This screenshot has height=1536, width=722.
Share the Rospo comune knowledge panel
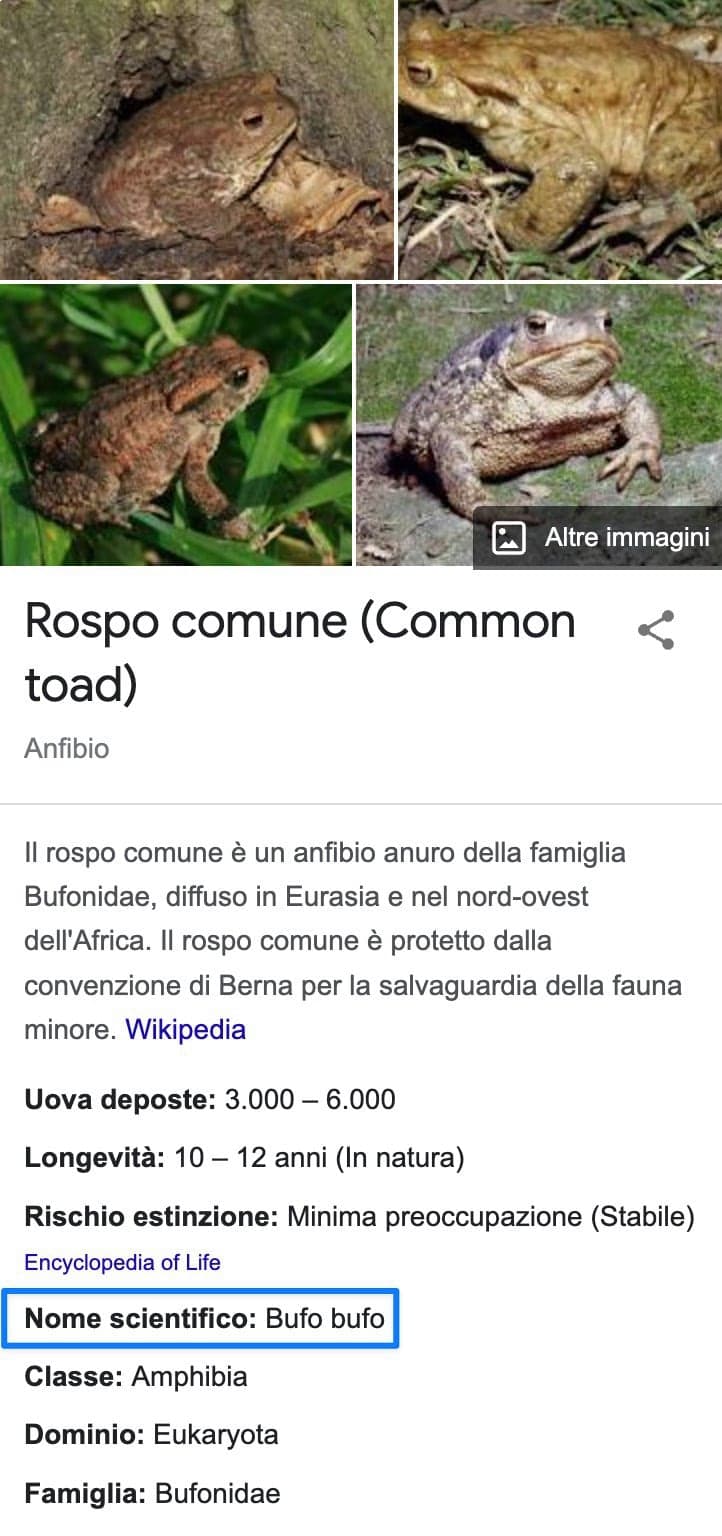point(656,630)
